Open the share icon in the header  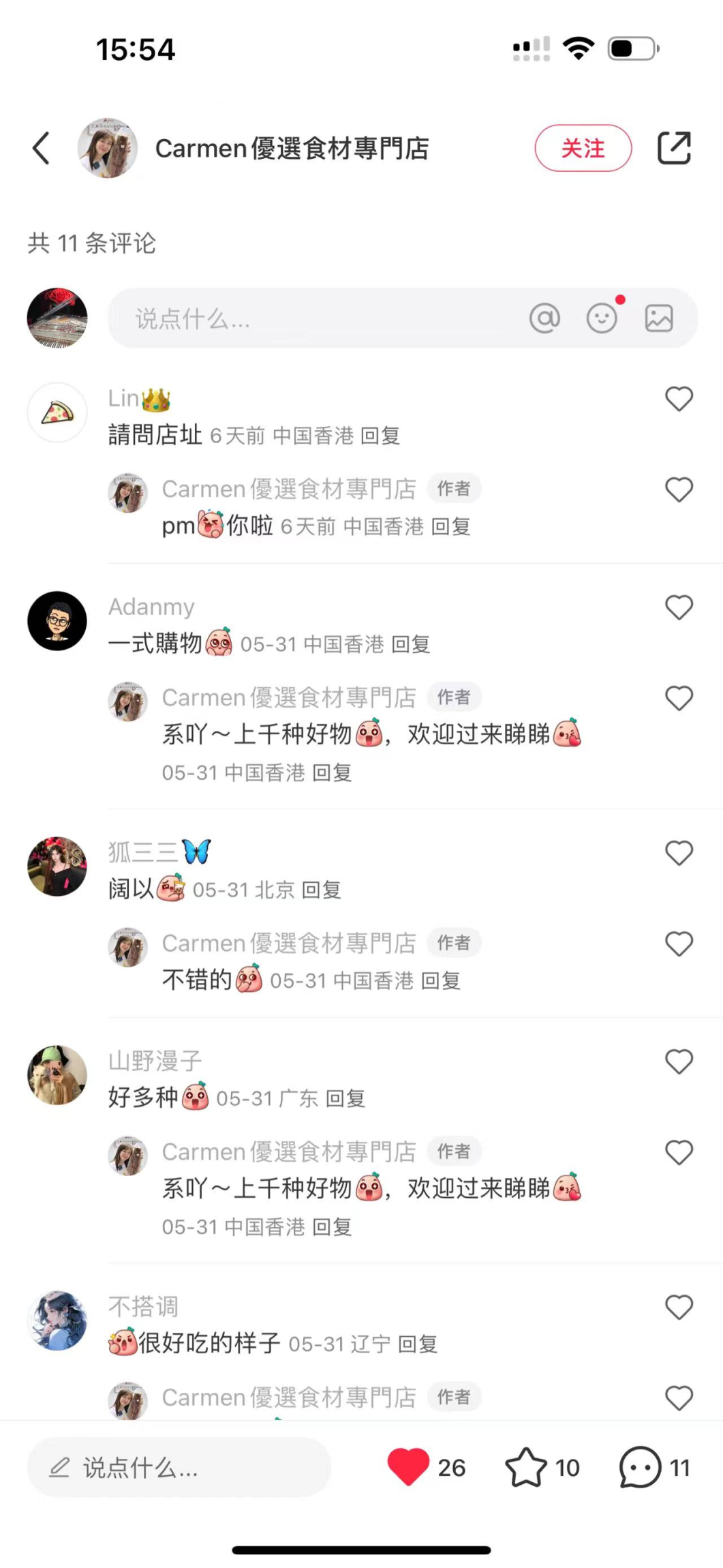click(674, 148)
